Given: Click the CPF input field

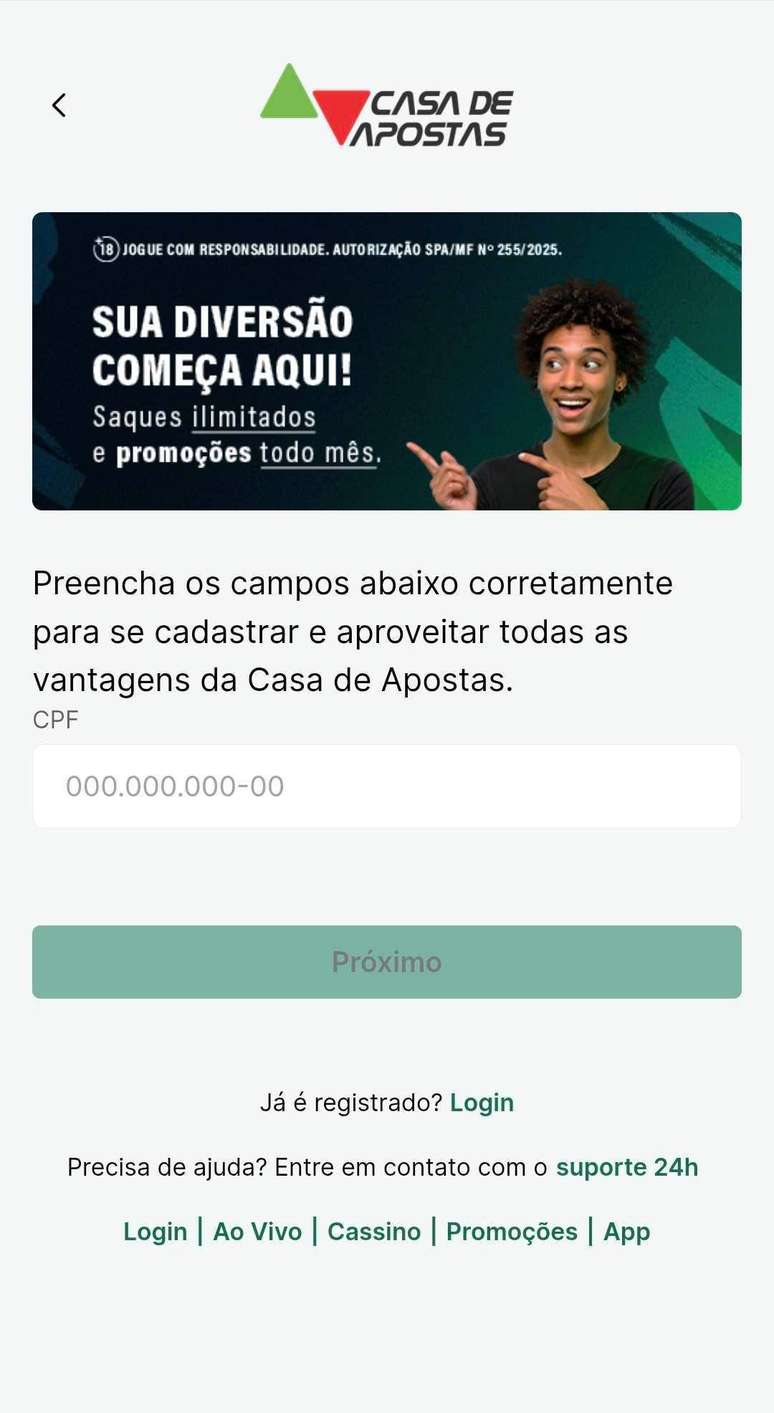Looking at the screenshot, I should [x=387, y=785].
